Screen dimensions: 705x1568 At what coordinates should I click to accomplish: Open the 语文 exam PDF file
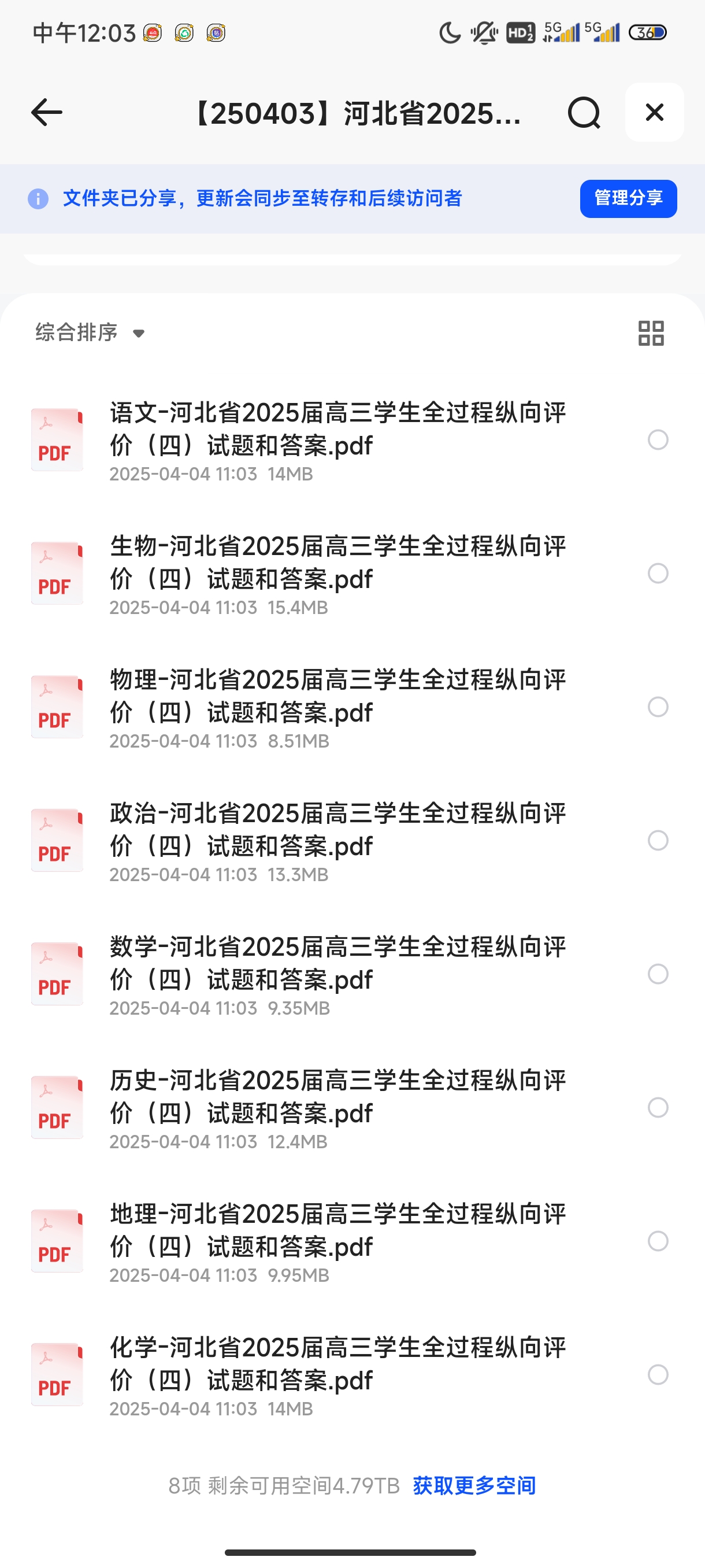[337, 429]
